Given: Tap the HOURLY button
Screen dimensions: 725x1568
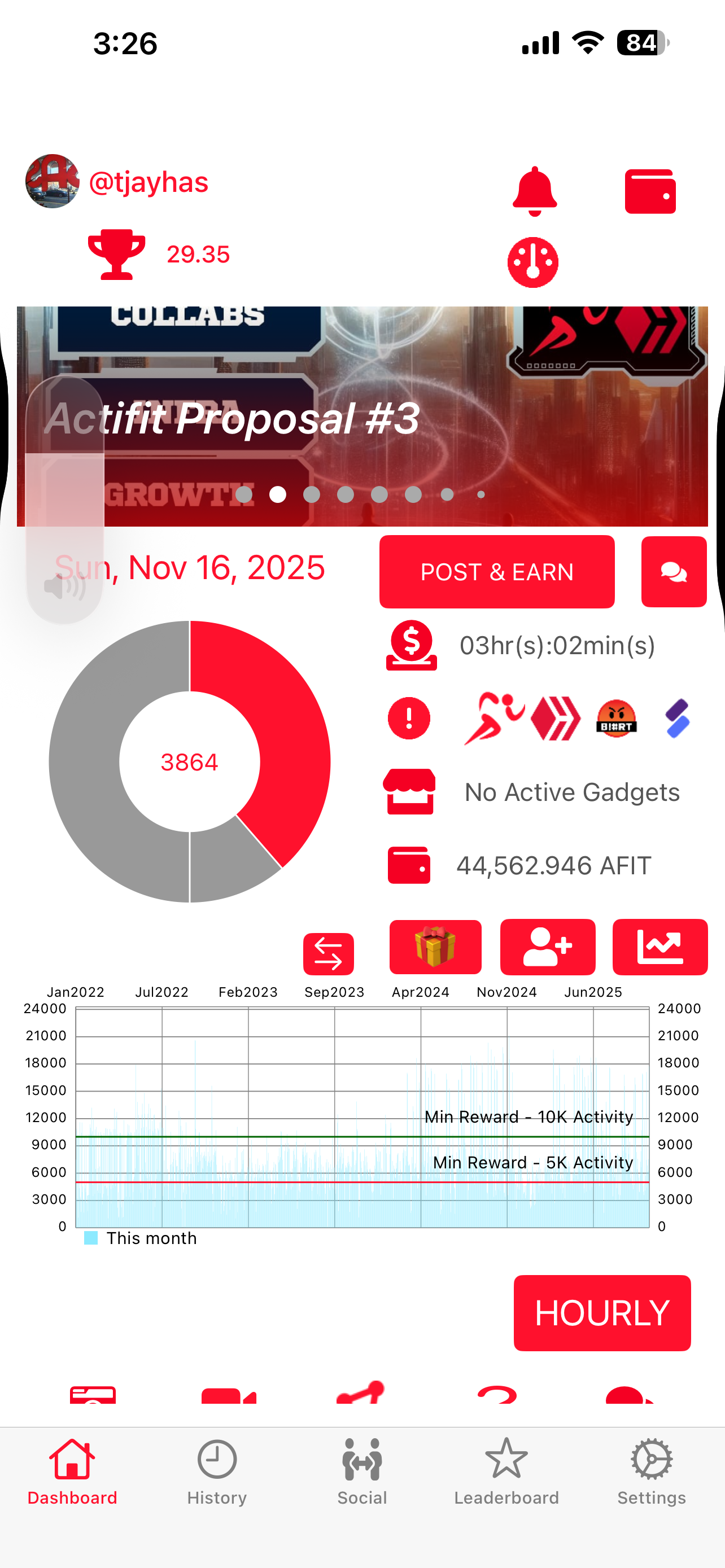Looking at the screenshot, I should [602, 1313].
